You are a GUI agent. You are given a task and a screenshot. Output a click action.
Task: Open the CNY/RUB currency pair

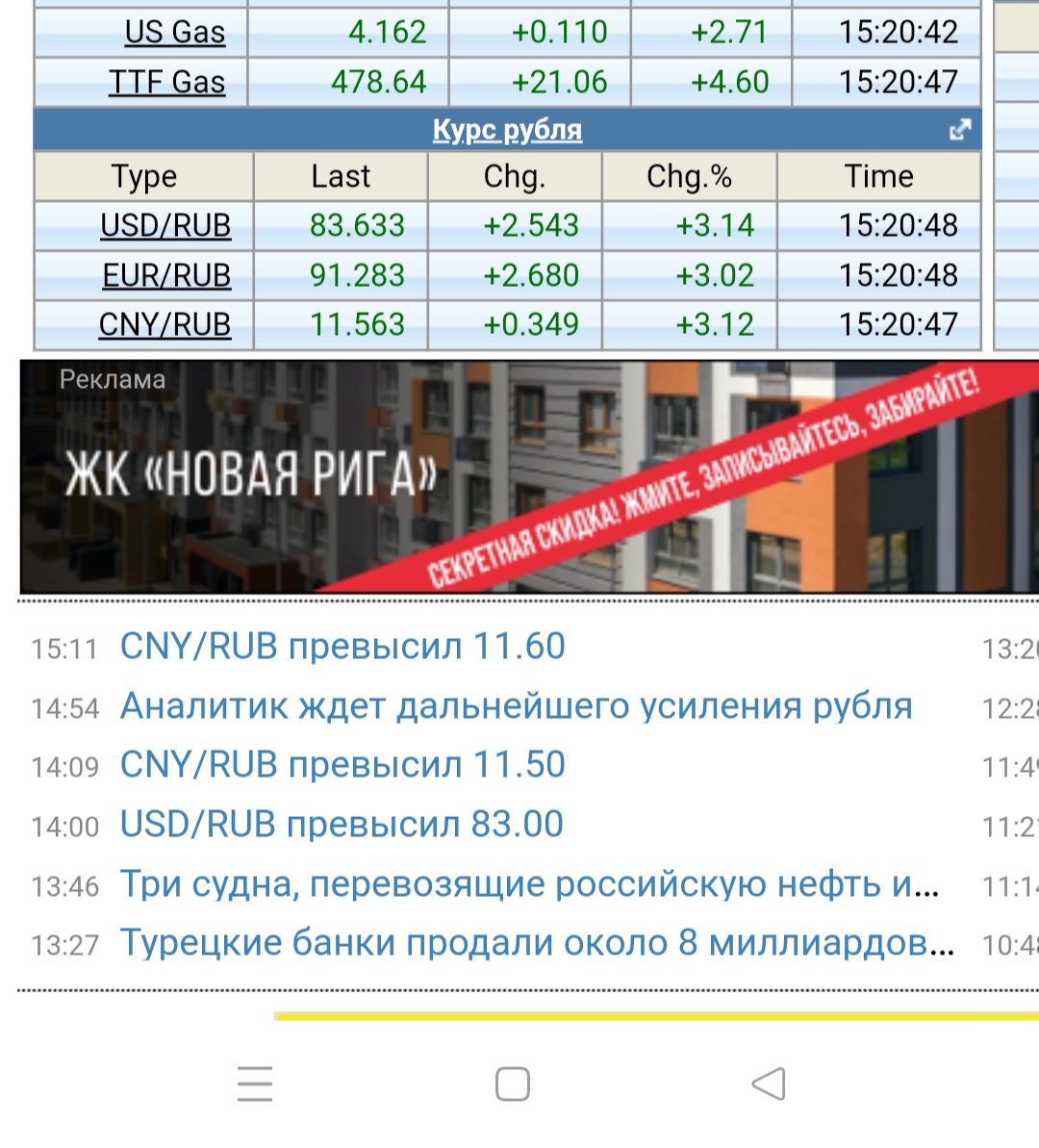[165, 325]
